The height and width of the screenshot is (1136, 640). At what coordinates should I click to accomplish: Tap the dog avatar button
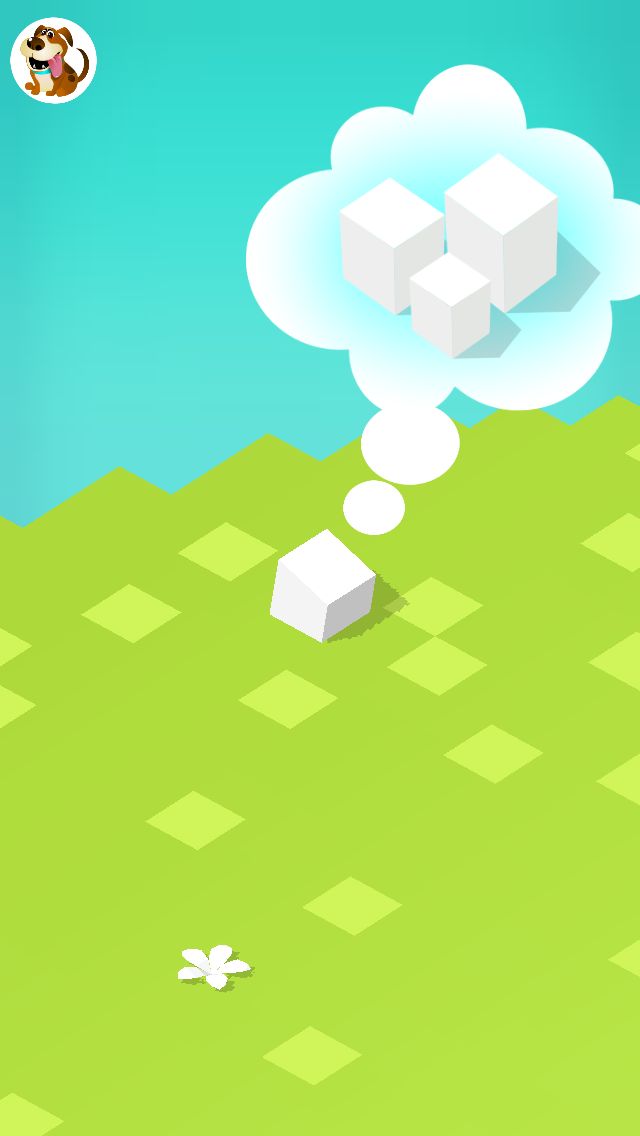click(54, 61)
